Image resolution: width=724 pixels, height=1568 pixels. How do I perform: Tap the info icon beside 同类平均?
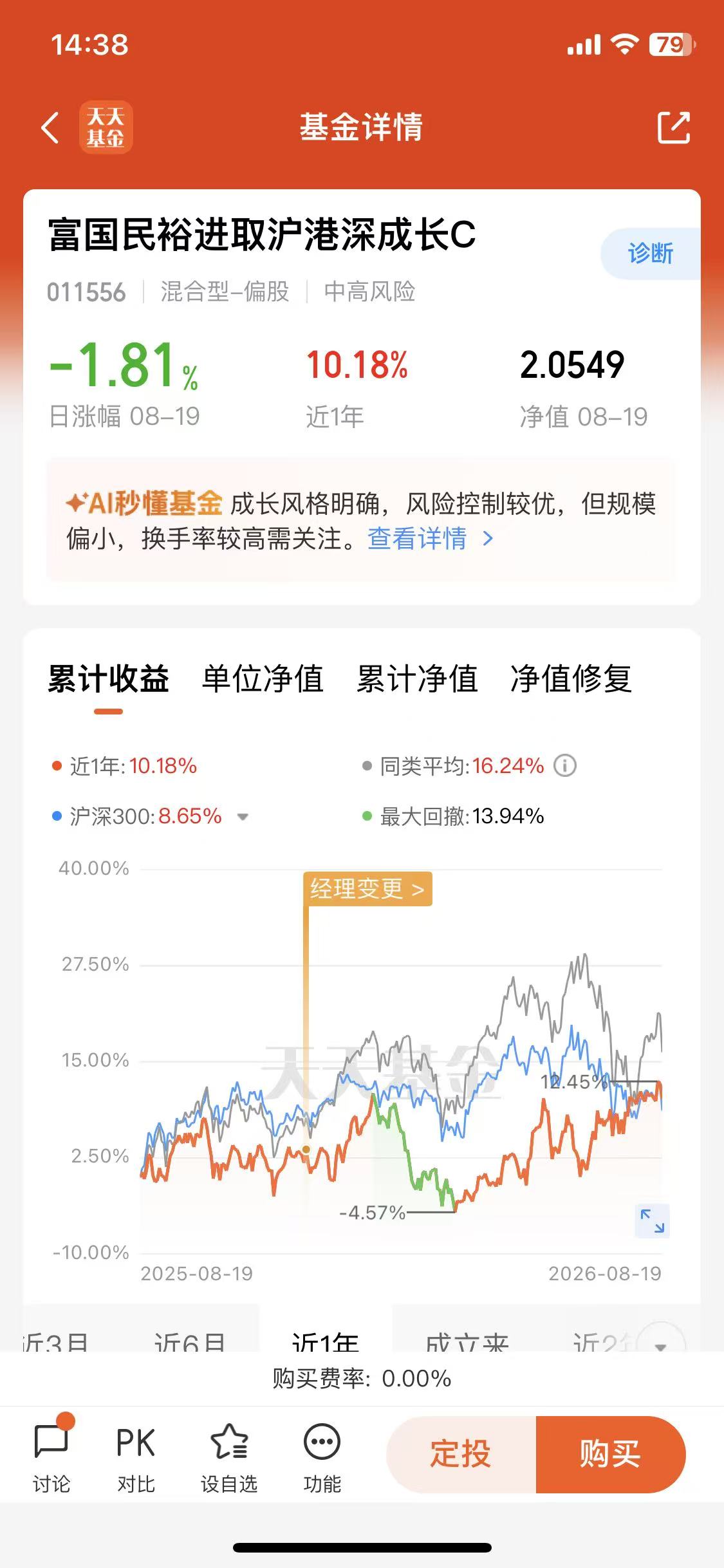tap(565, 765)
